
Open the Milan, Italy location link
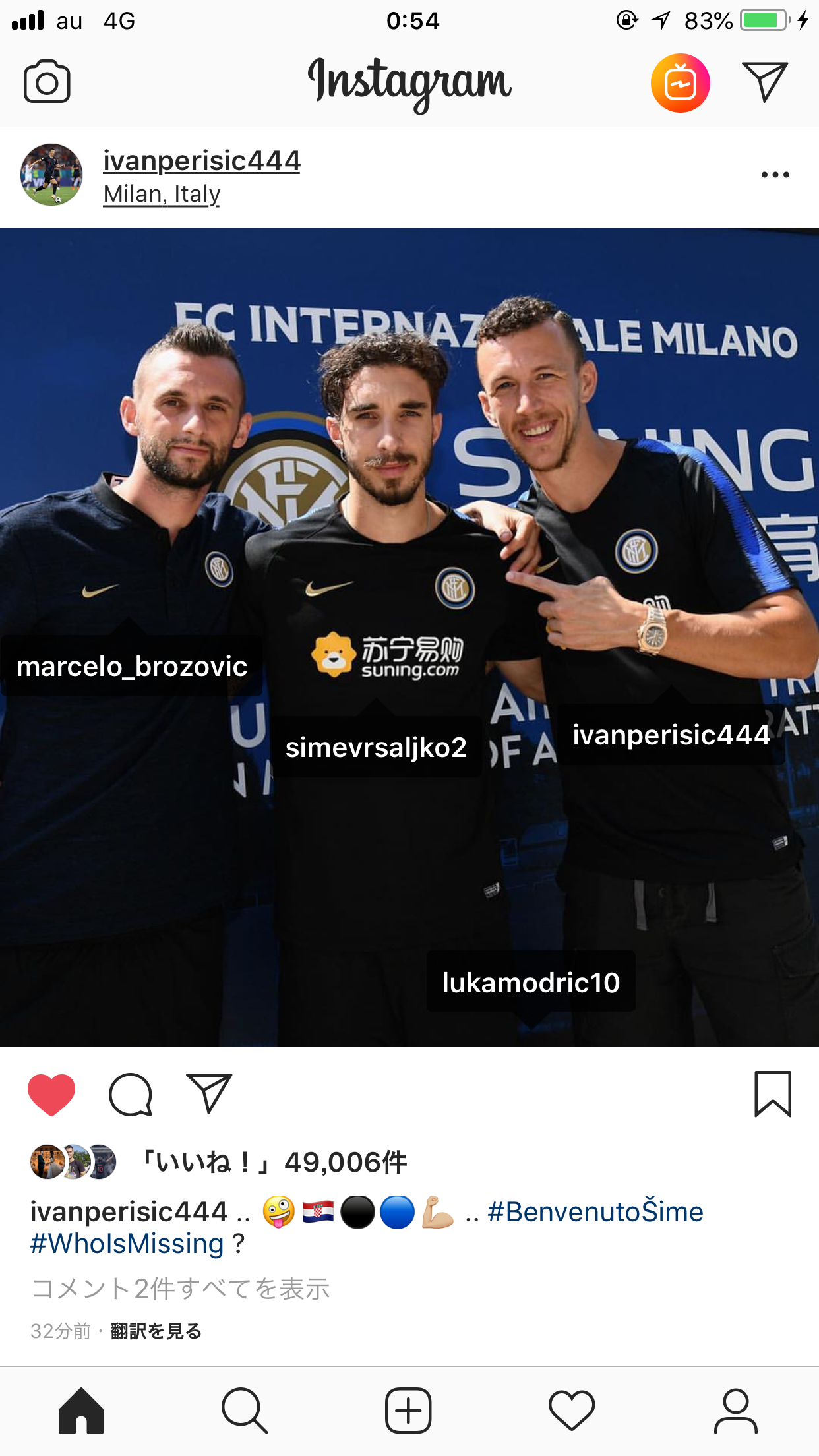[x=162, y=194]
